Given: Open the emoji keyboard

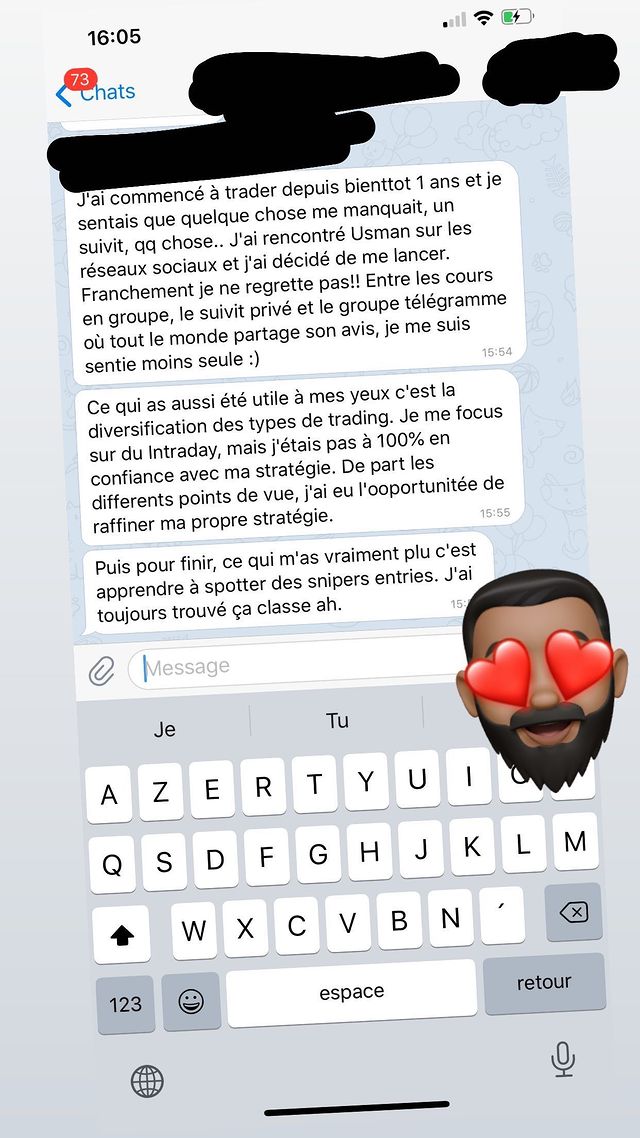Looking at the screenshot, I should coord(191,1002).
